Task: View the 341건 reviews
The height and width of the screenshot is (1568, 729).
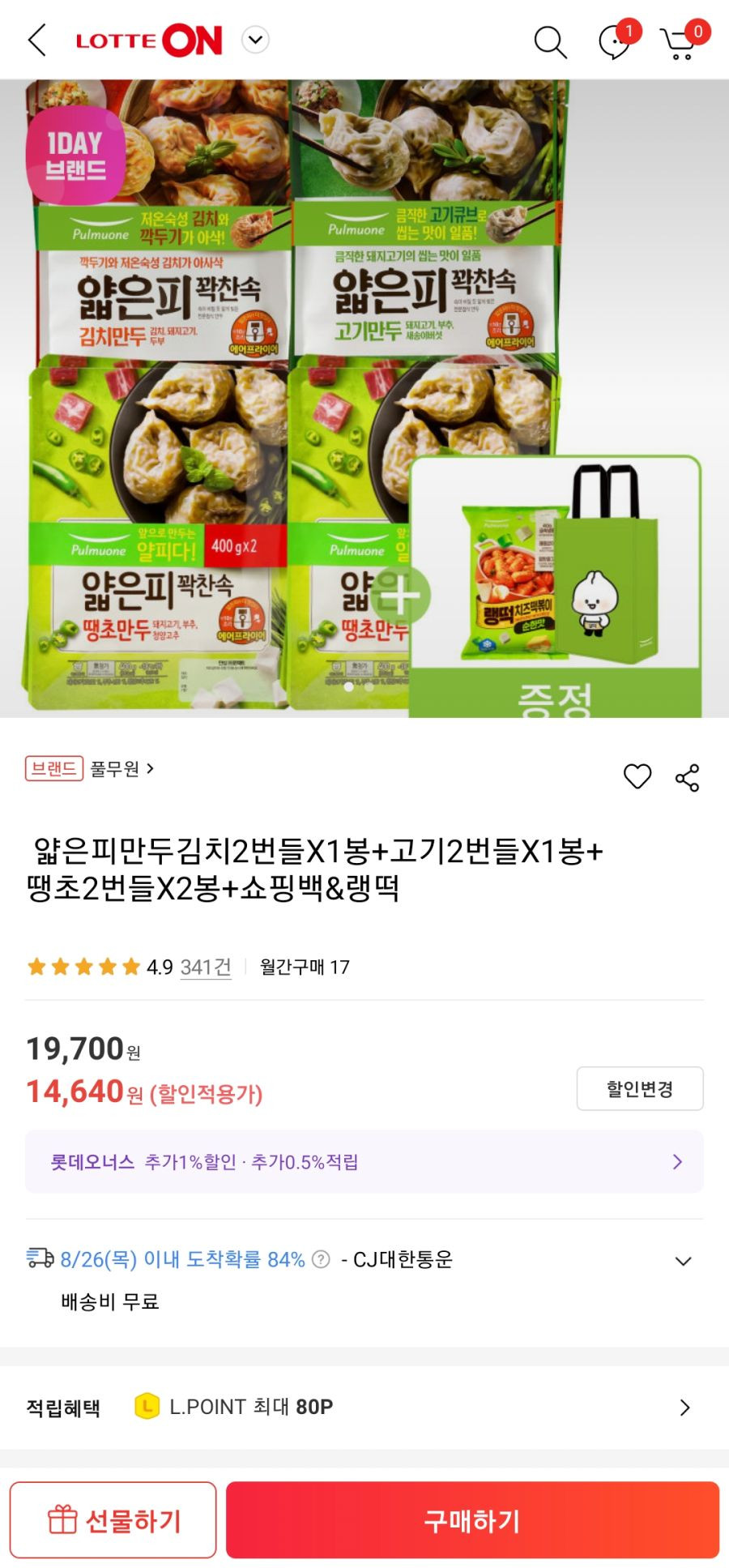Action: click(x=206, y=967)
